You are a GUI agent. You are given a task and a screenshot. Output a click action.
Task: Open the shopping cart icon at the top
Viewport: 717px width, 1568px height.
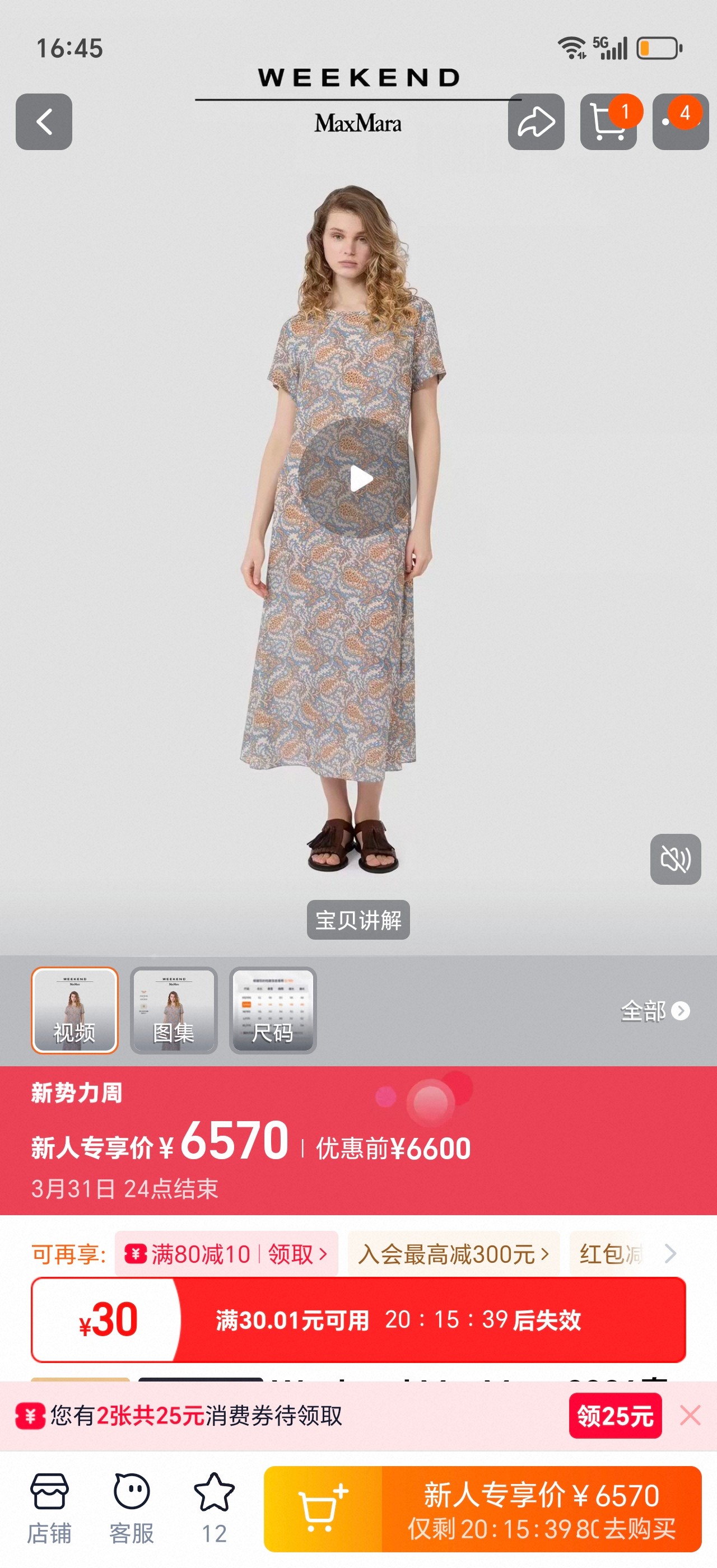pyautogui.click(x=608, y=122)
